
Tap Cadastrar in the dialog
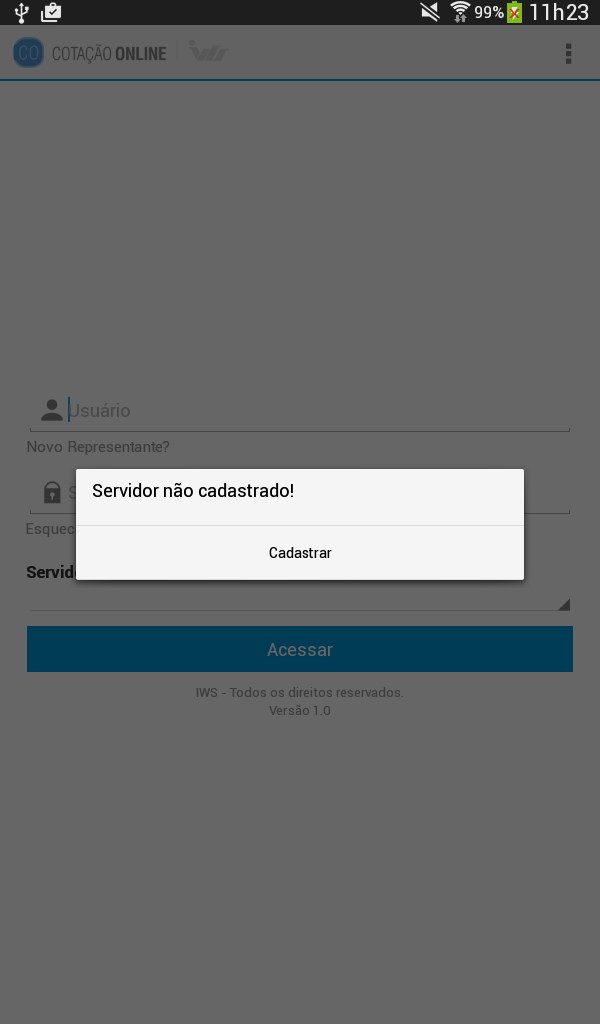coord(300,552)
